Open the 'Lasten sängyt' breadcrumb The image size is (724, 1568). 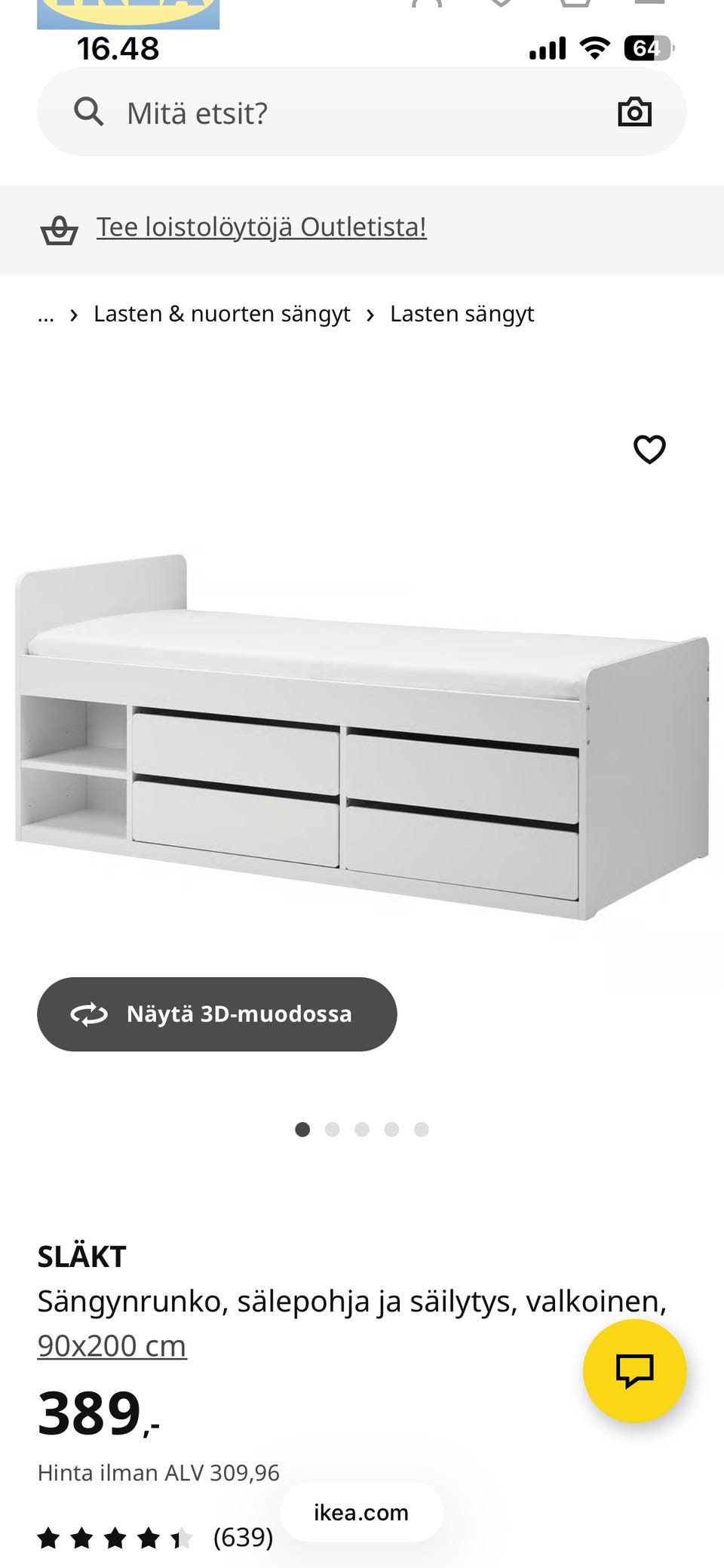pos(462,314)
